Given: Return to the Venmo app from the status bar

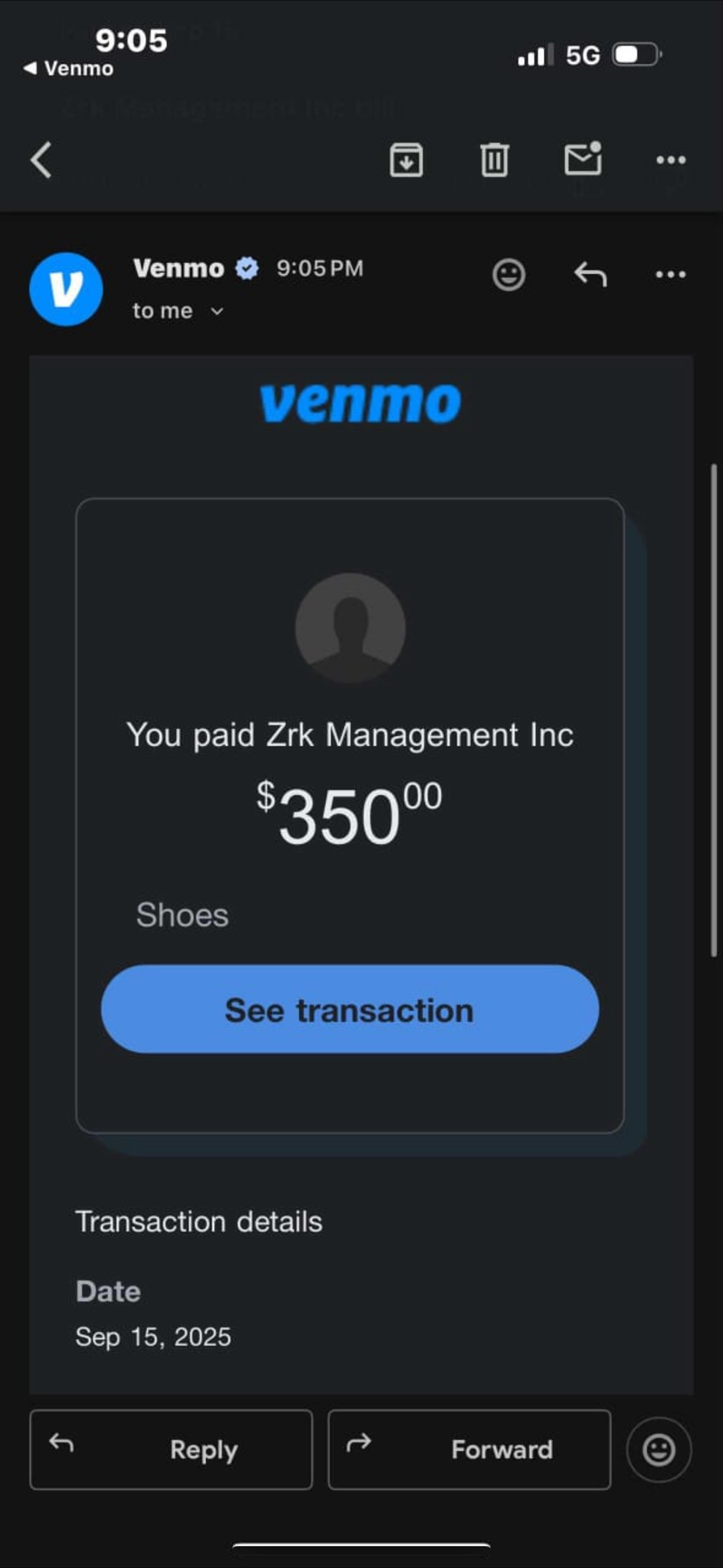Looking at the screenshot, I should [x=69, y=69].
